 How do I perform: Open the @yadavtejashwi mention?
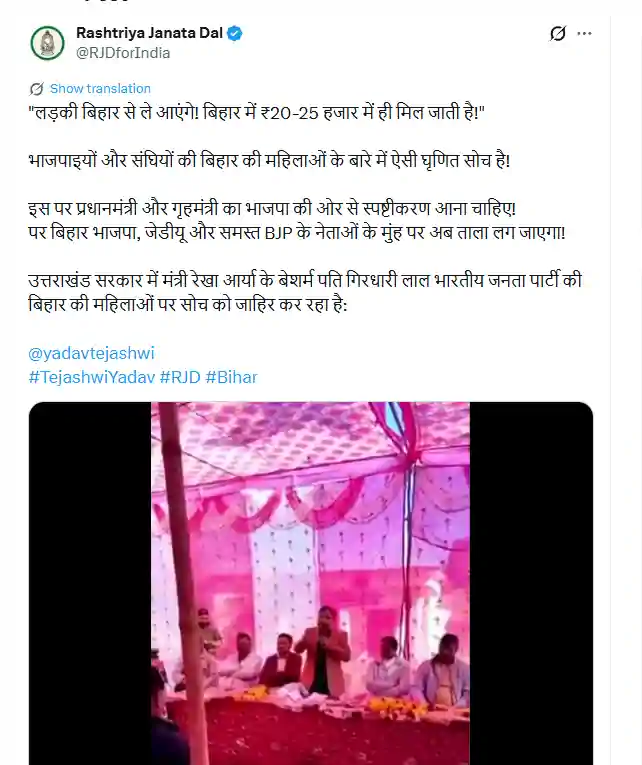click(91, 354)
